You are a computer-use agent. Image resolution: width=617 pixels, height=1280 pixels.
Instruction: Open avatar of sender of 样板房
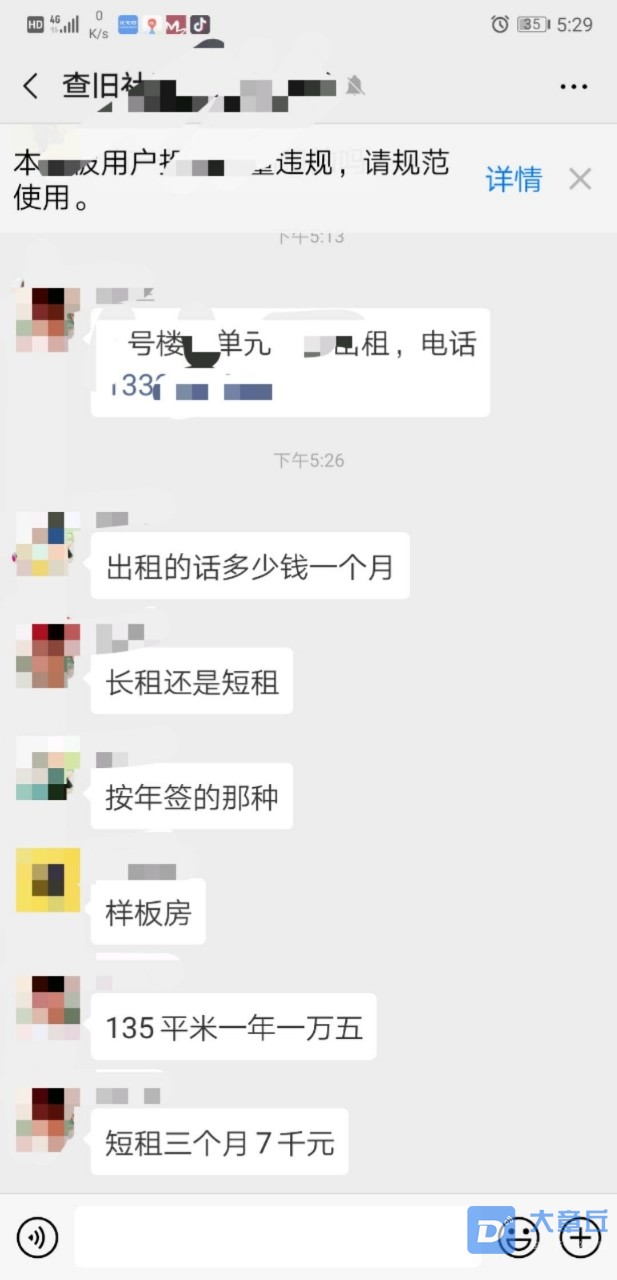pyautogui.click(x=48, y=880)
